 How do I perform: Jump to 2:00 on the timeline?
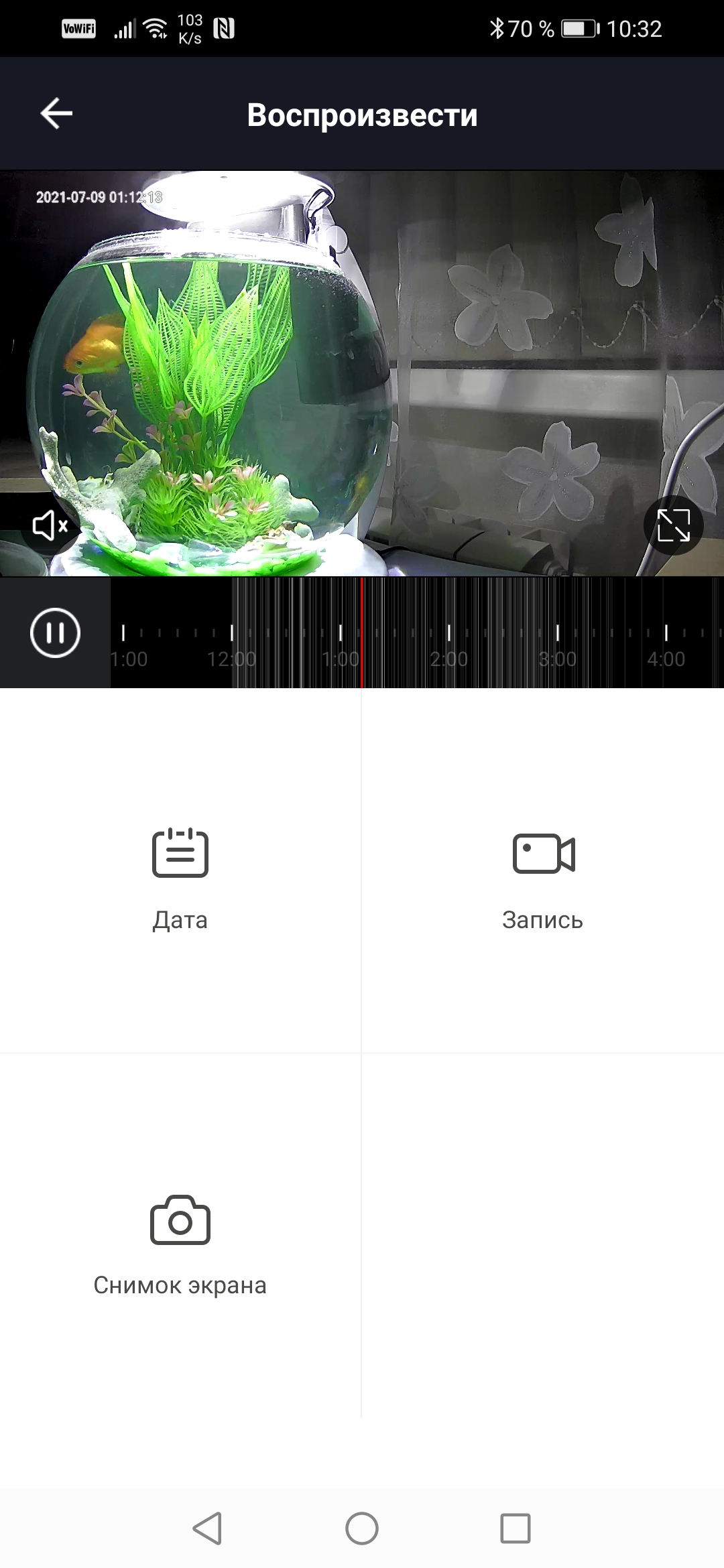pyautogui.click(x=449, y=634)
